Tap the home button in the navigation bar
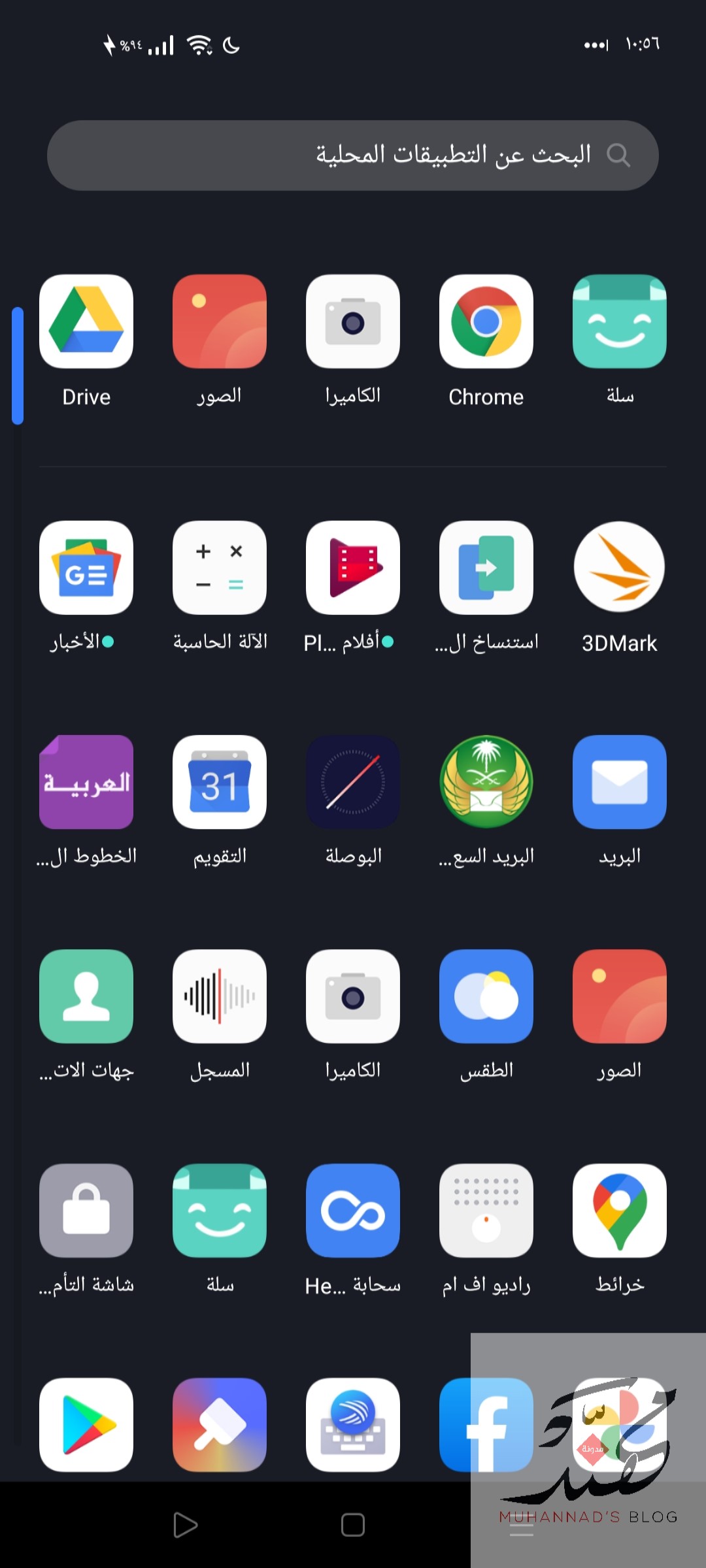Screen dimensions: 706x1568 (x=353, y=1526)
